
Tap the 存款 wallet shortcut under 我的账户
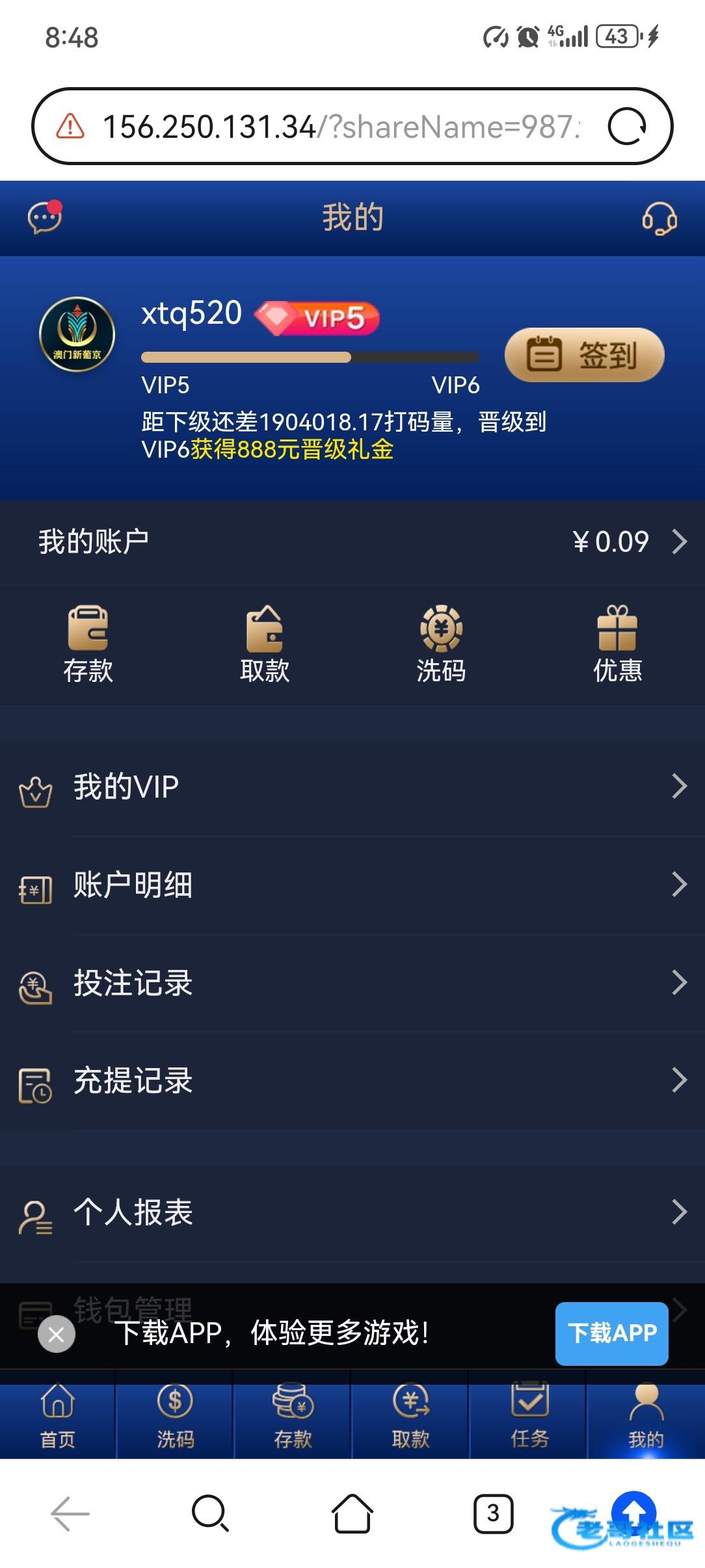point(88,644)
